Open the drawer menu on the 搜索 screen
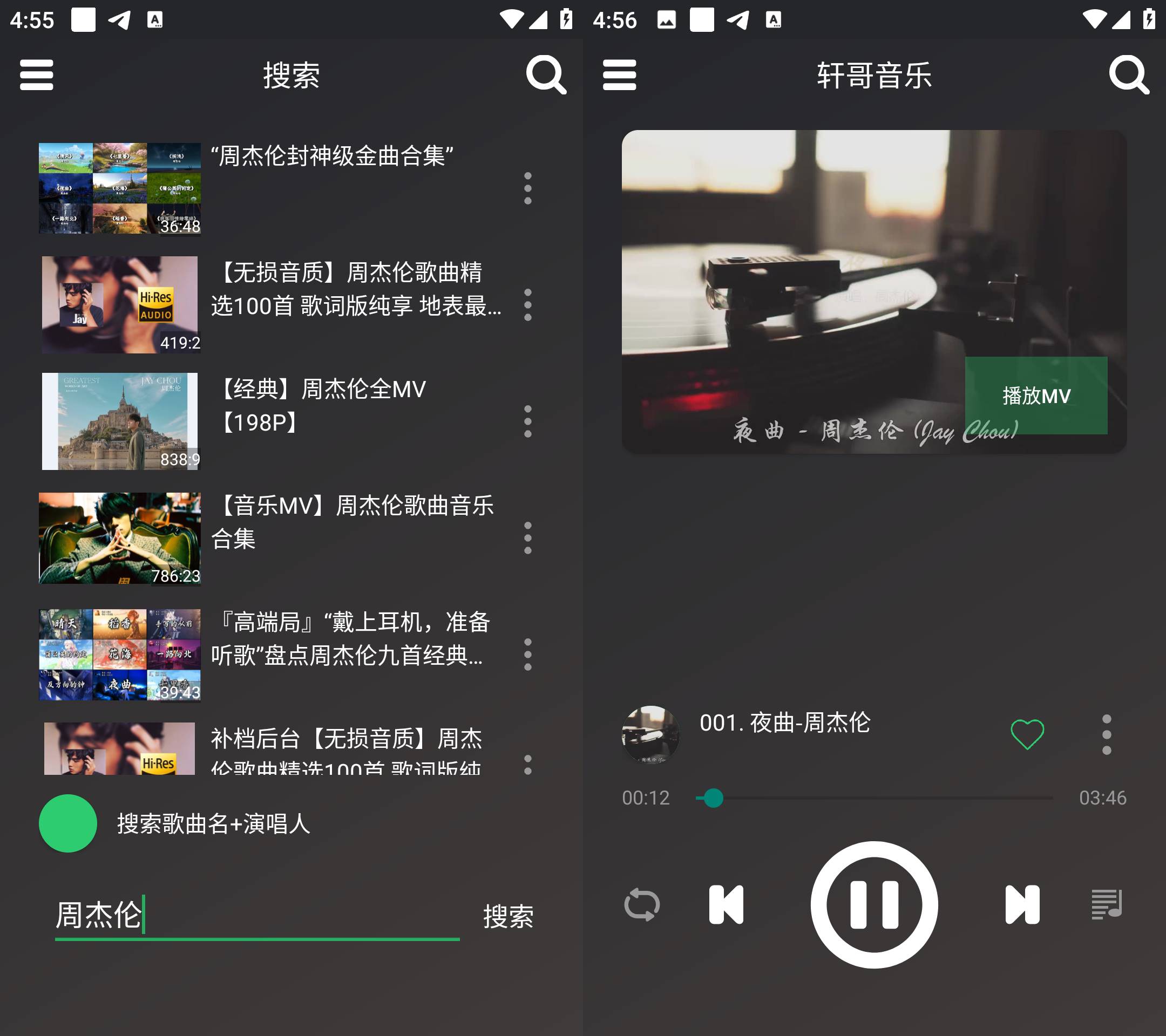The width and height of the screenshot is (1166, 1036). (x=37, y=74)
